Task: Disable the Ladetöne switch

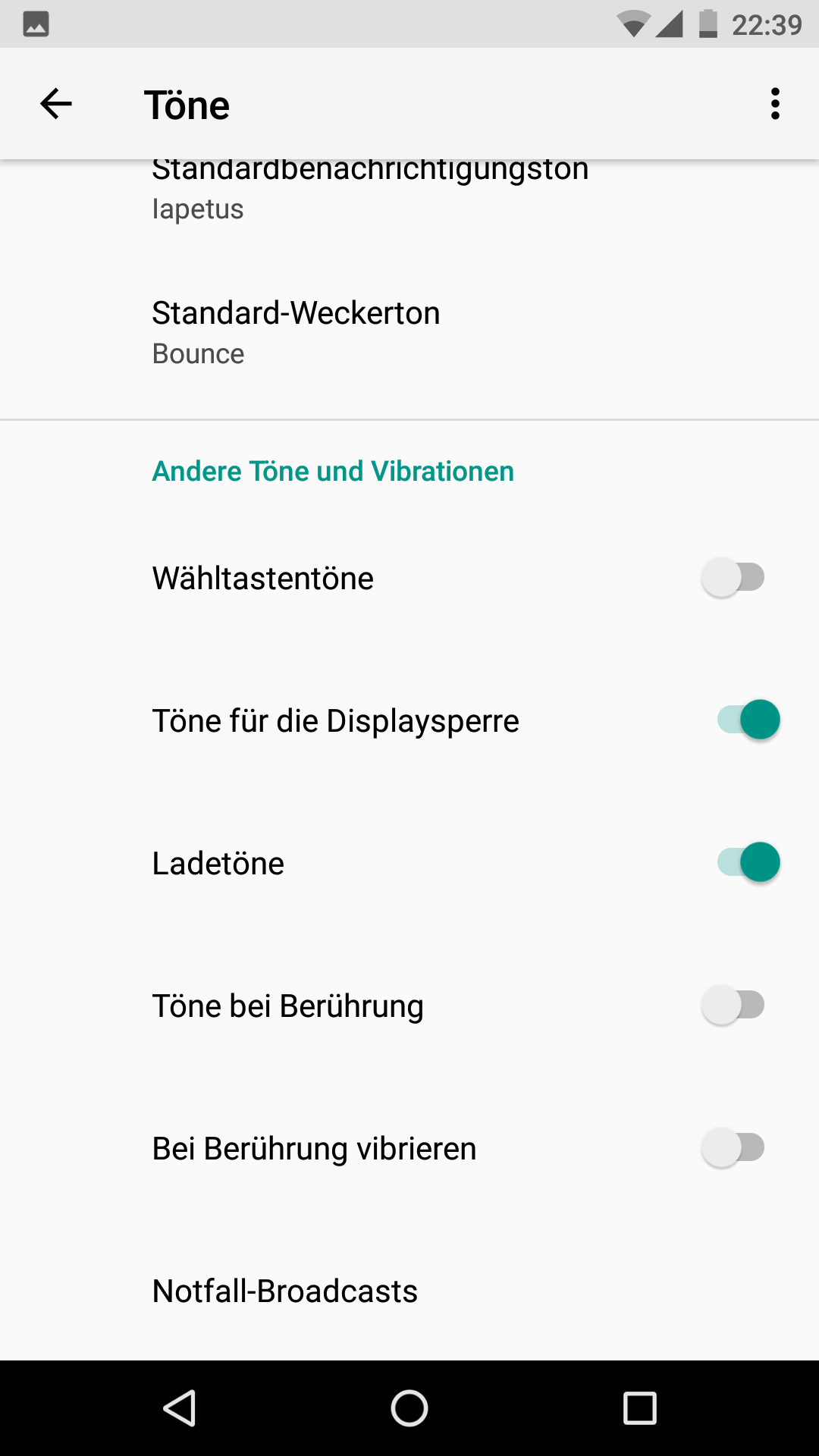Action: pyautogui.click(x=748, y=862)
